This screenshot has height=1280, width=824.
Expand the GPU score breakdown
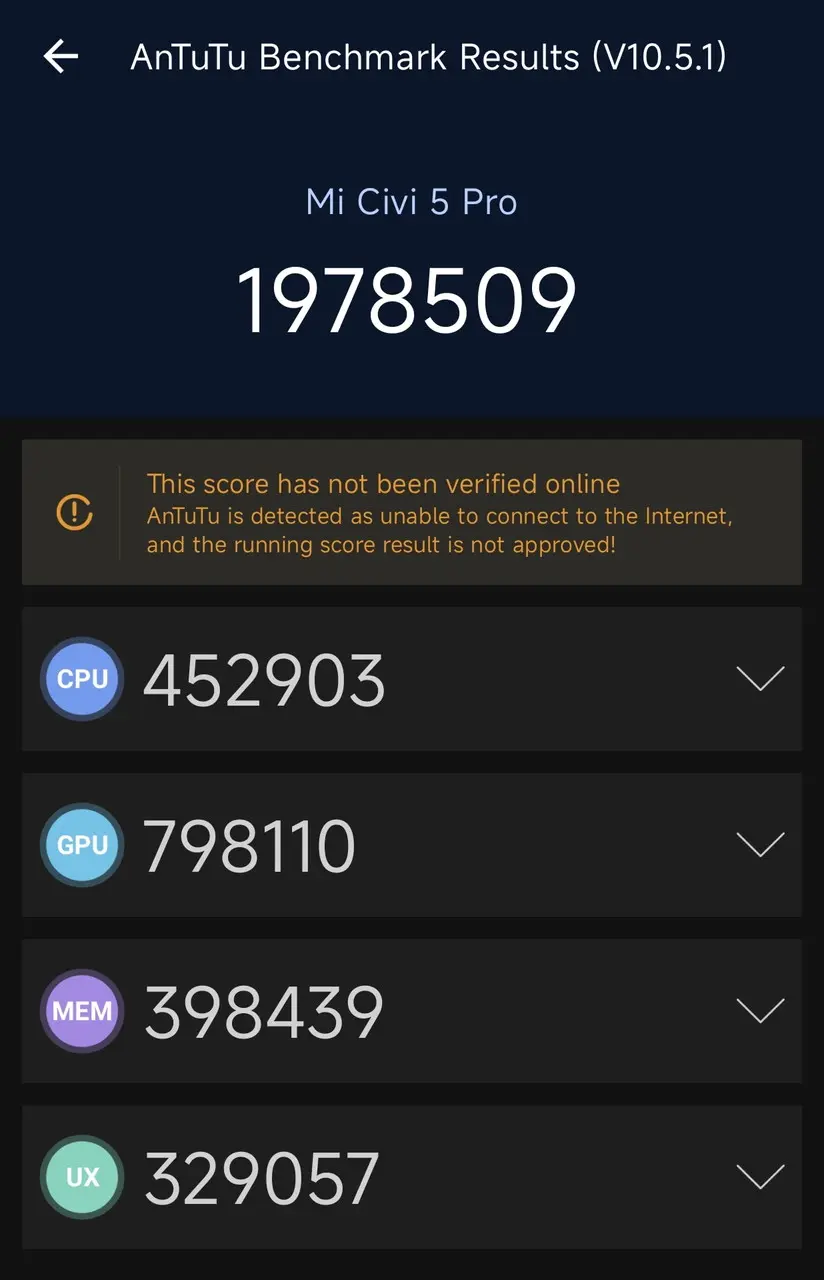[760, 845]
